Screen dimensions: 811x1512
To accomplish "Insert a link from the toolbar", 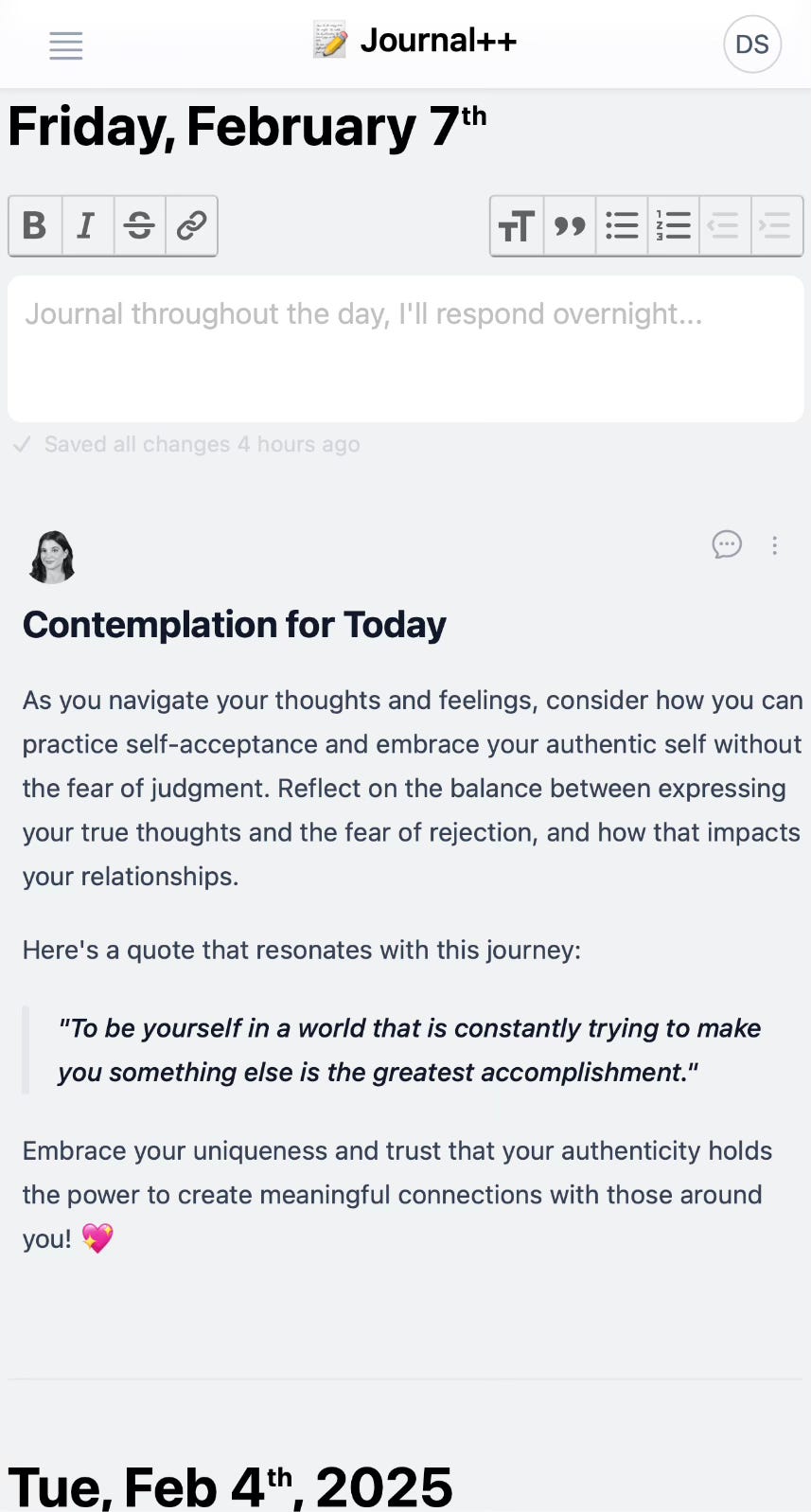I will (x=191, y=225).
